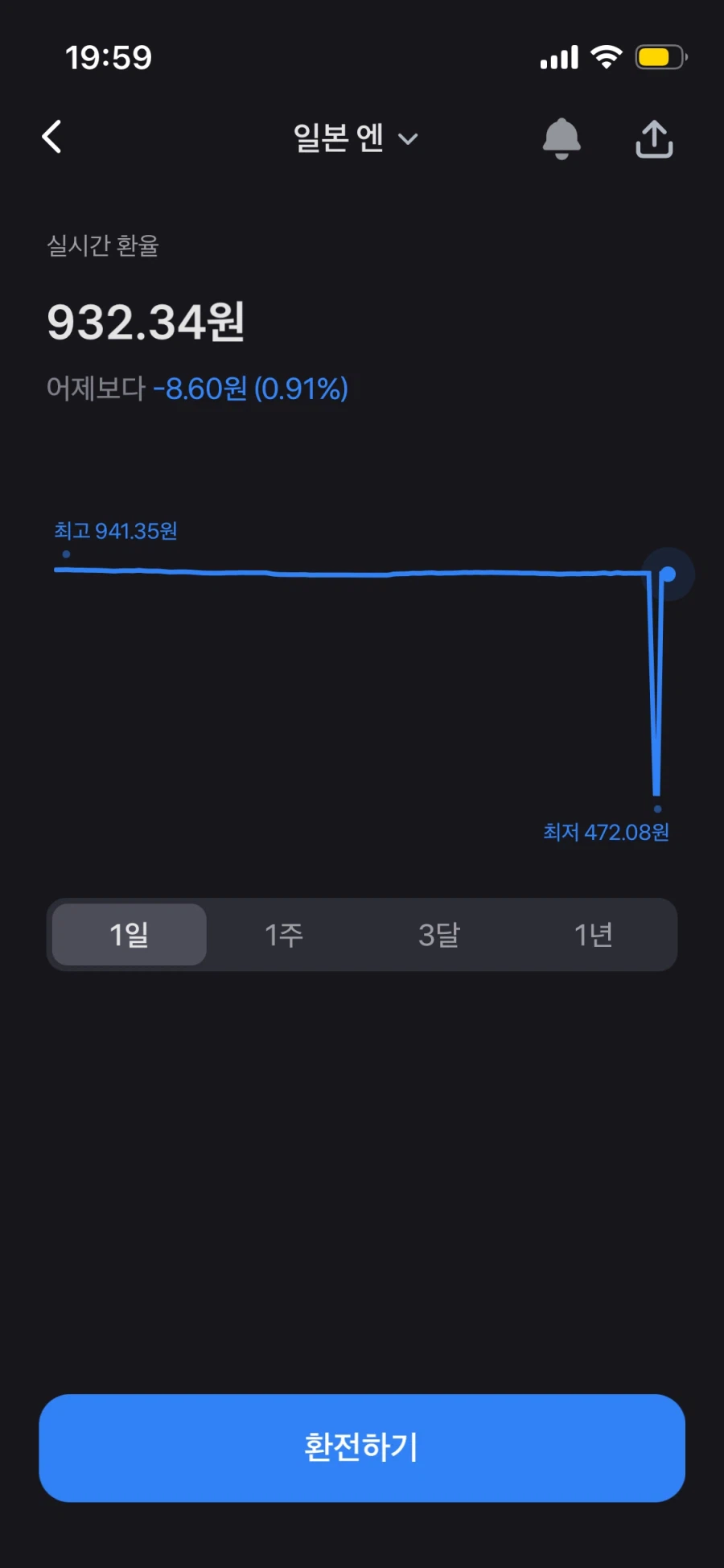Screen dimensions: 724x1568
Task: Open the 일본 엔 currency dropdown
Action: click(x=355, y=138)
